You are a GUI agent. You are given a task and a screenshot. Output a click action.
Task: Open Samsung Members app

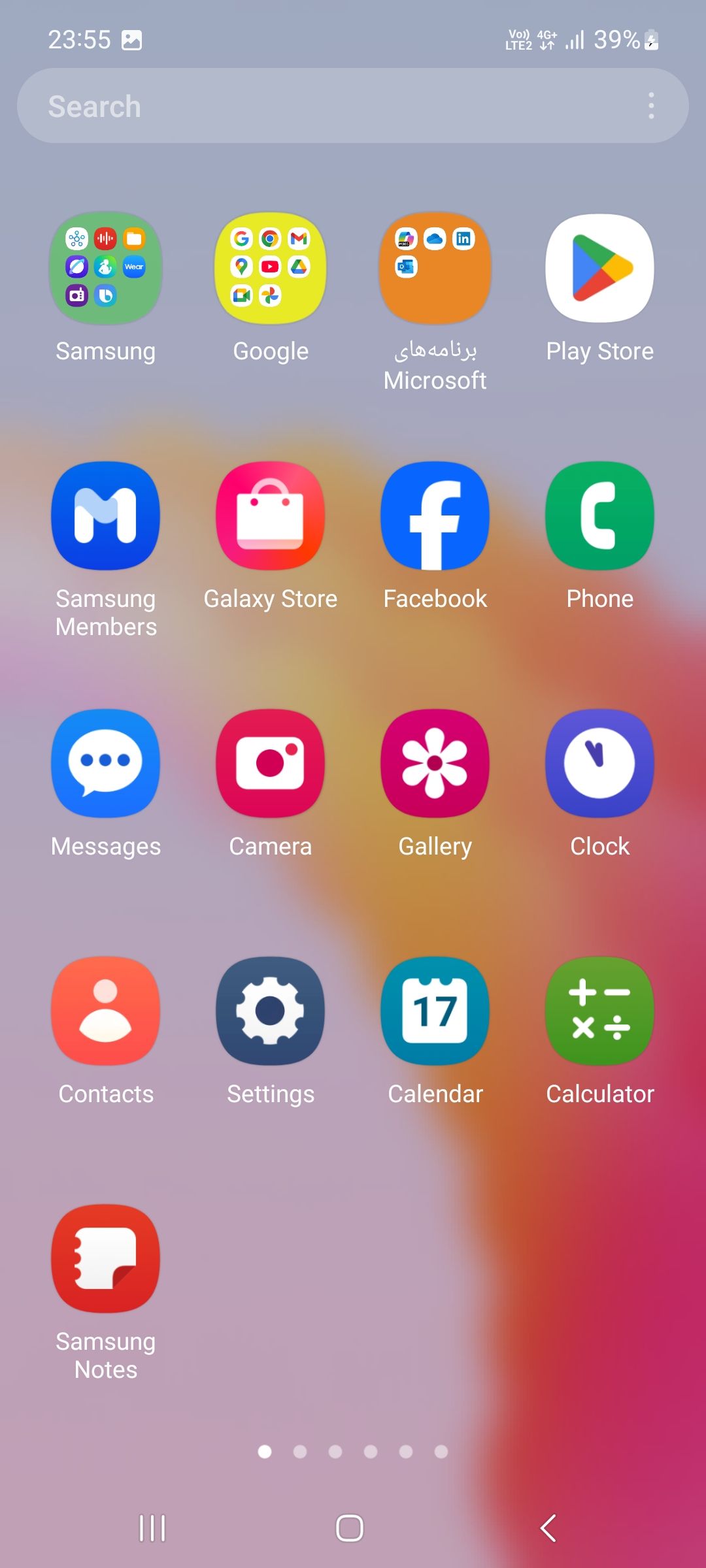(x=106, y=516)
